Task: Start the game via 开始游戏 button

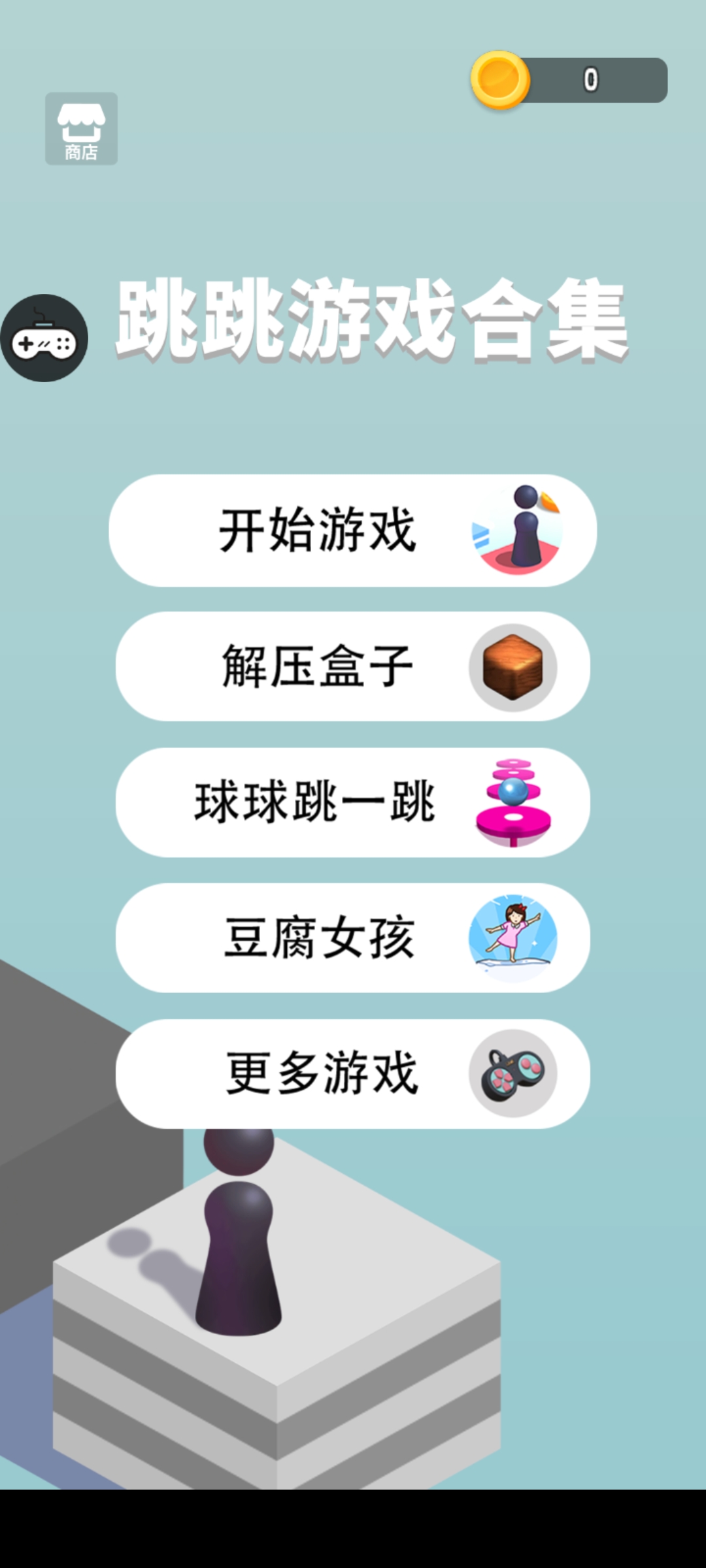Action: coord(320,531)
